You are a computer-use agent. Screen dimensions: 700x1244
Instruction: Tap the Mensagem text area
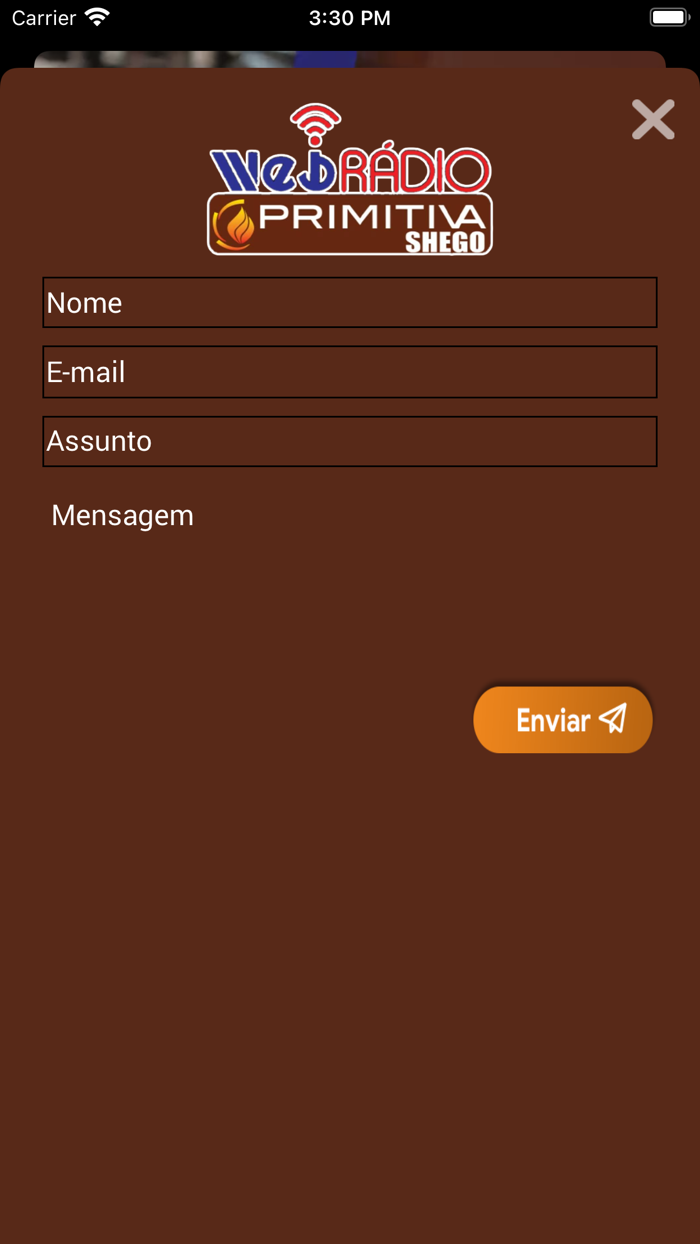pyautogui.click(x=349, y=570)
